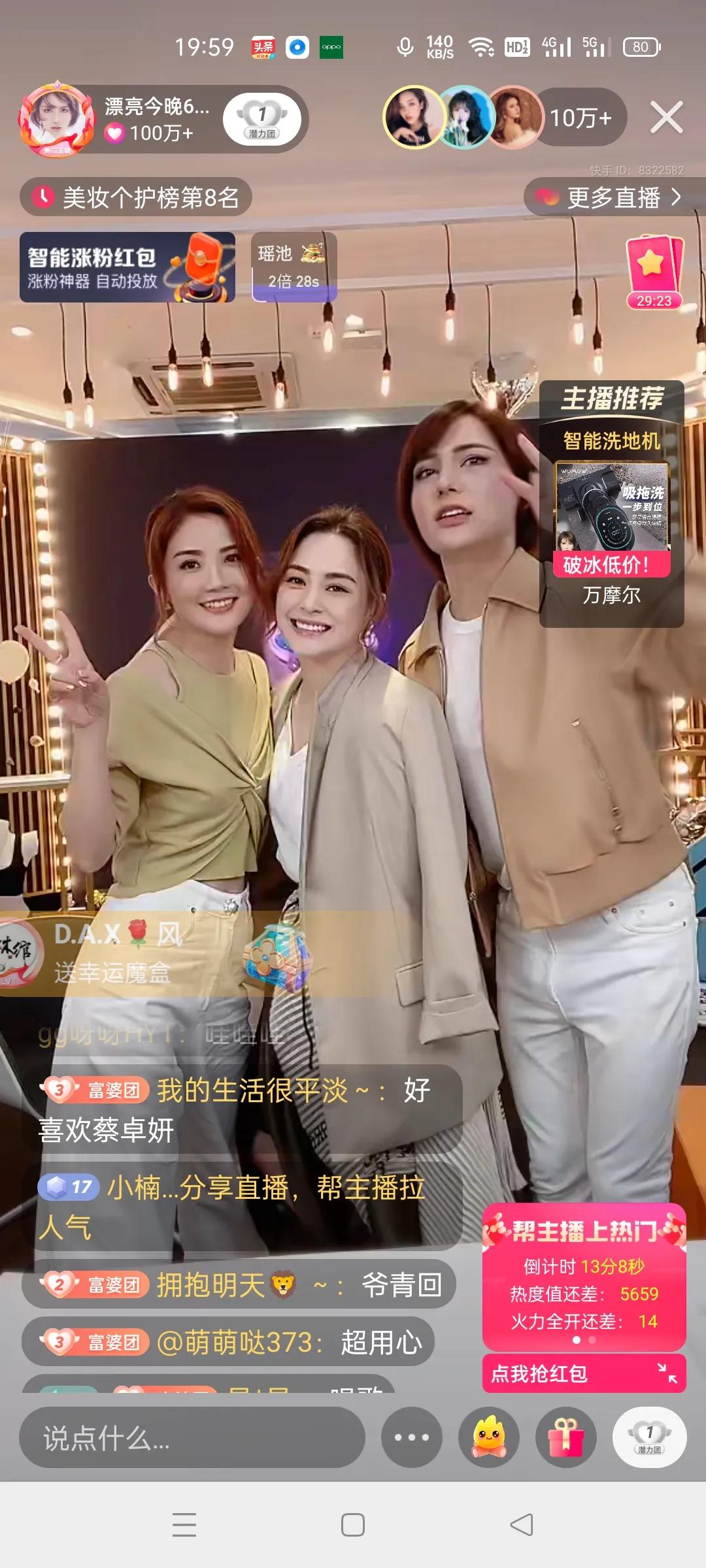View the 10万+ audience list
Image resolution: width=706 pixels, height=1568 pixels.
[x=580, y=118]
